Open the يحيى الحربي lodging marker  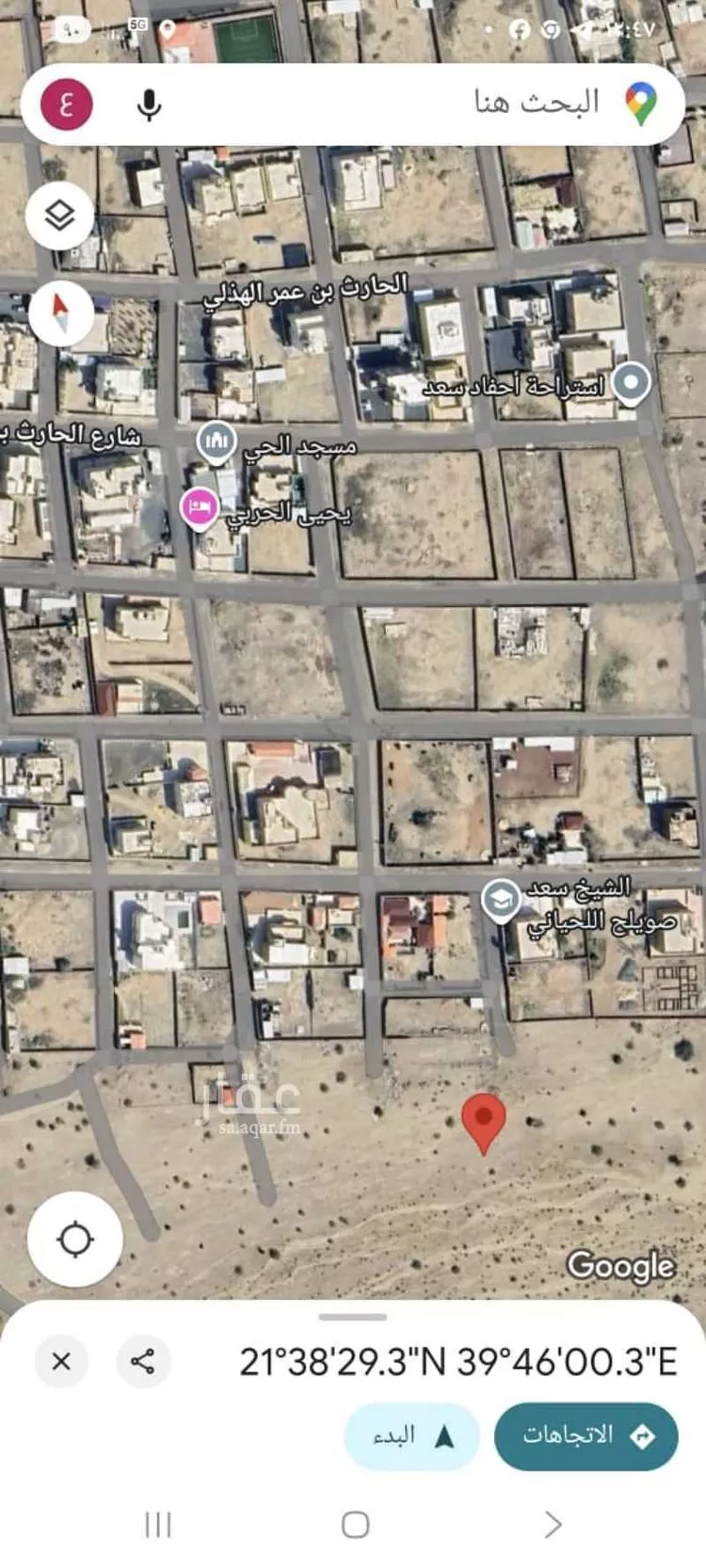(x=200, y=508)
